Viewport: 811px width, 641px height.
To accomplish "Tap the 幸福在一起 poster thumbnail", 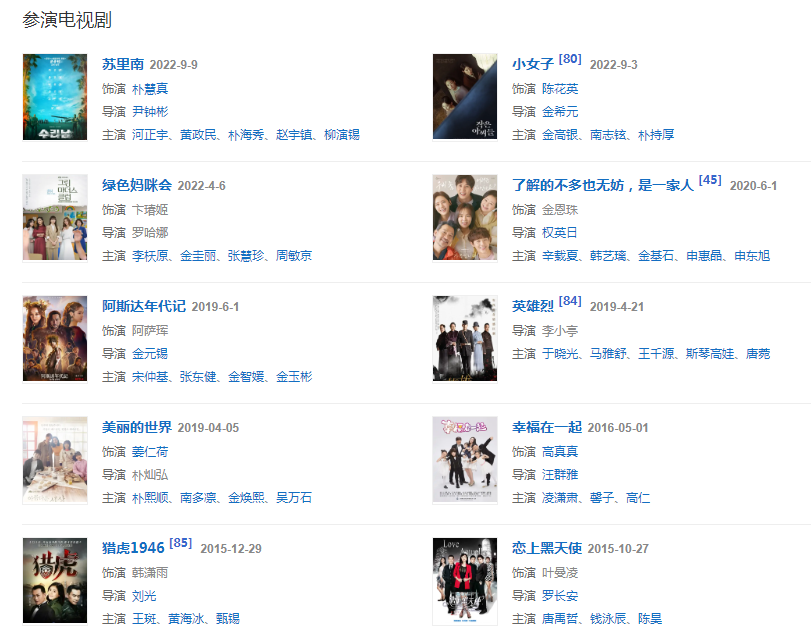I will (x=465, y=460).
